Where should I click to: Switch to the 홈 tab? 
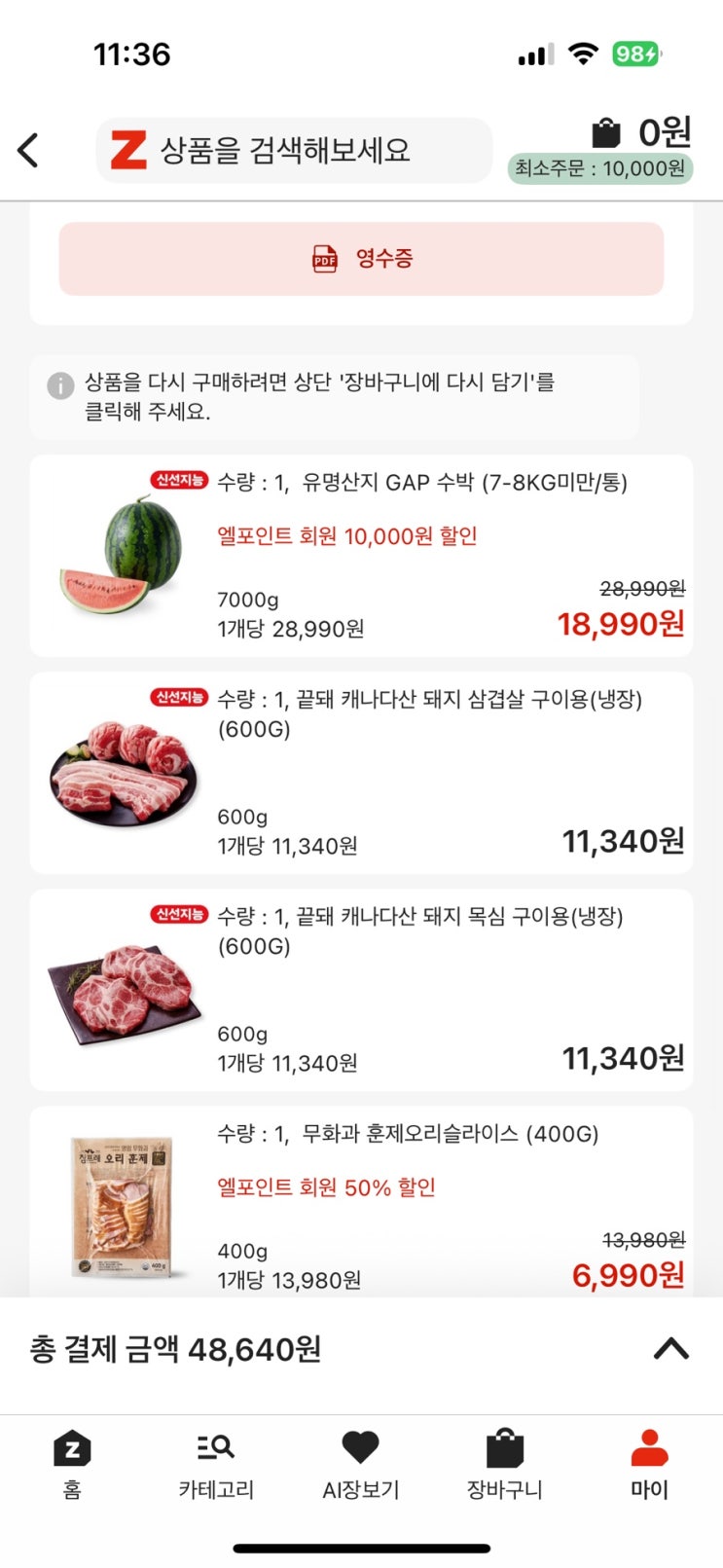tap(72, 1463)
